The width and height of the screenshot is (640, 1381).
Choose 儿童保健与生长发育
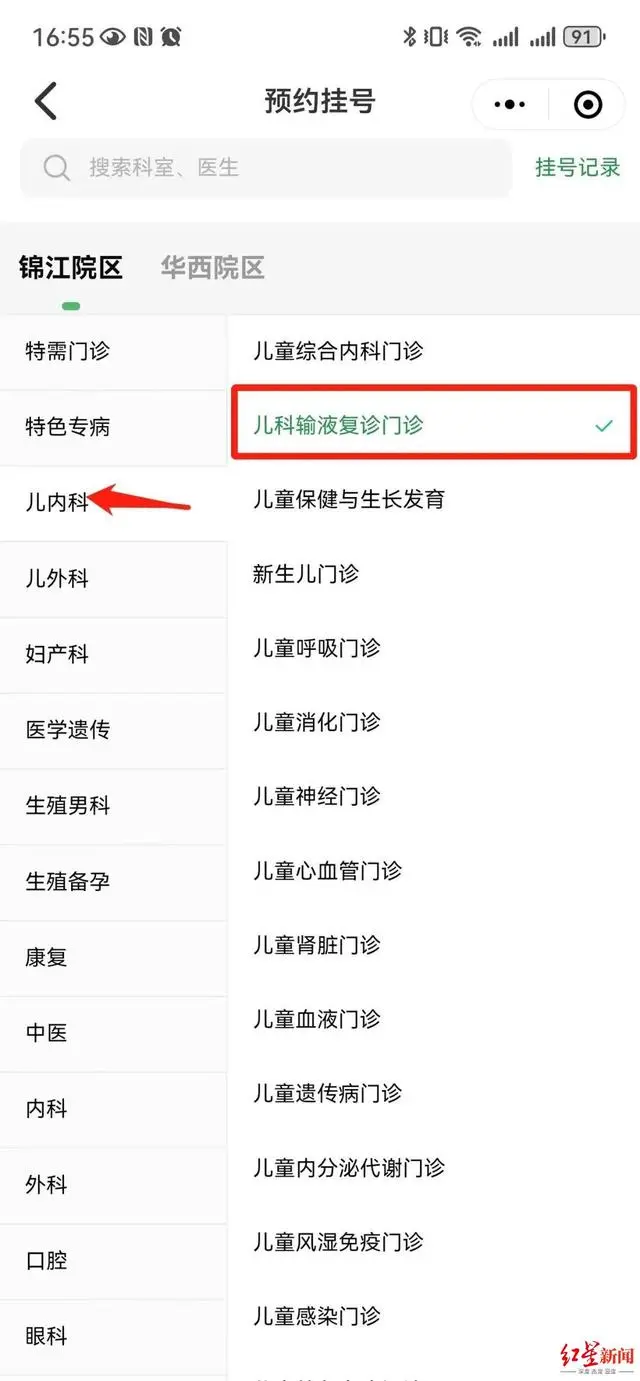tap(434, 499)
